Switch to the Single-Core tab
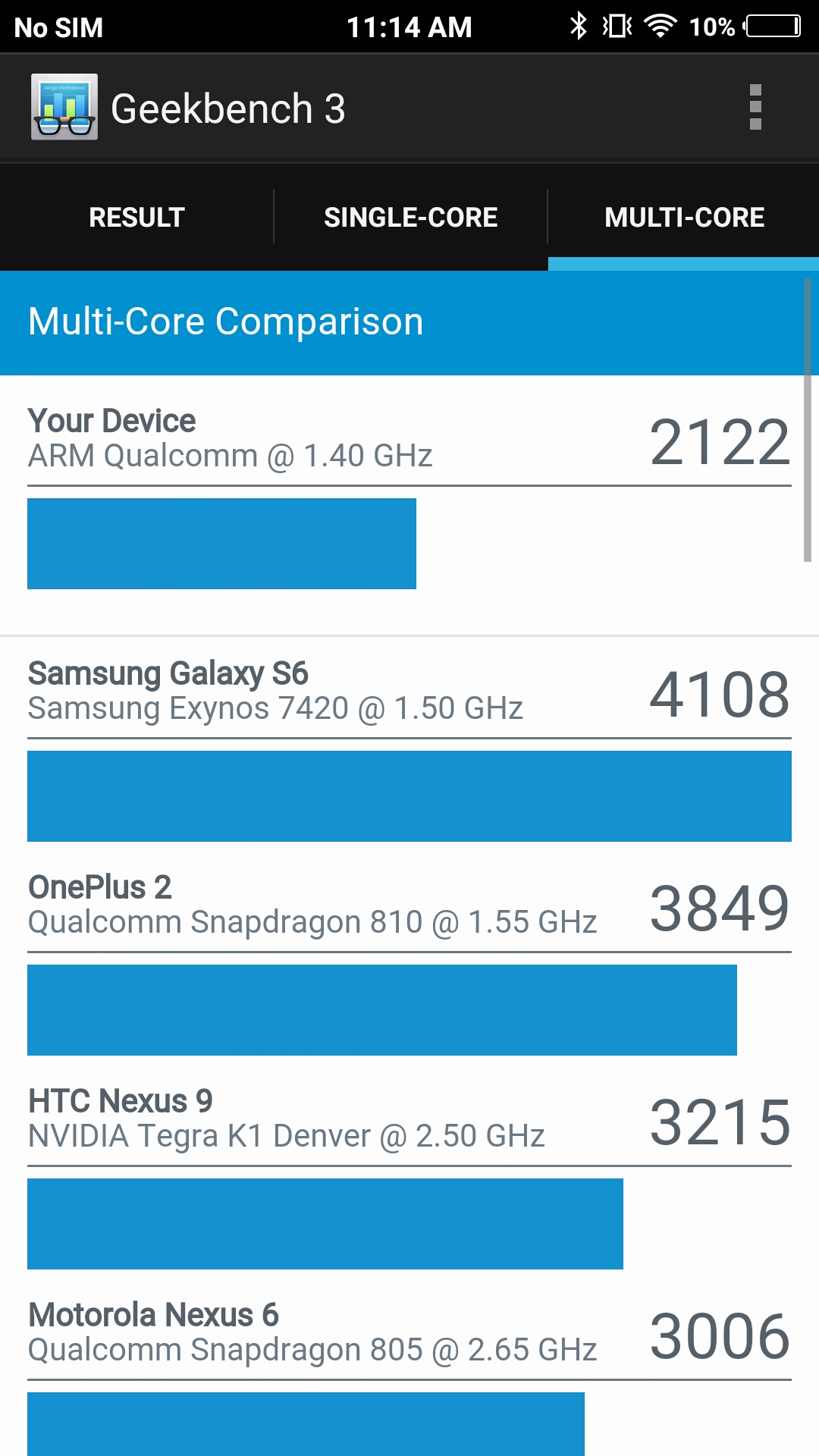The width and height of the screenshot is (819, 1456). [x=410, y=218]
